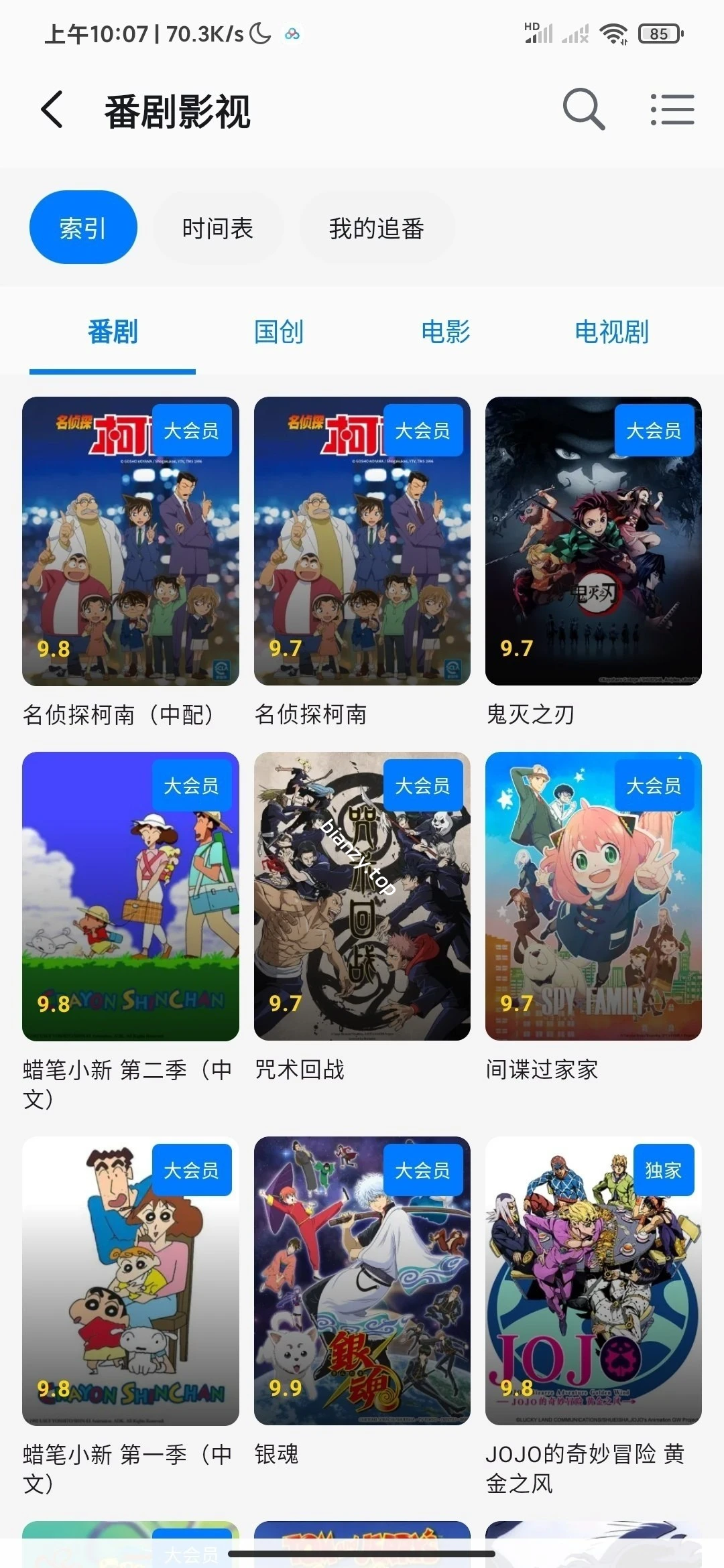Switch to the 国创 tab
Image resolution: width=724 pixels, height=1568 pixels.
(278, 333)
